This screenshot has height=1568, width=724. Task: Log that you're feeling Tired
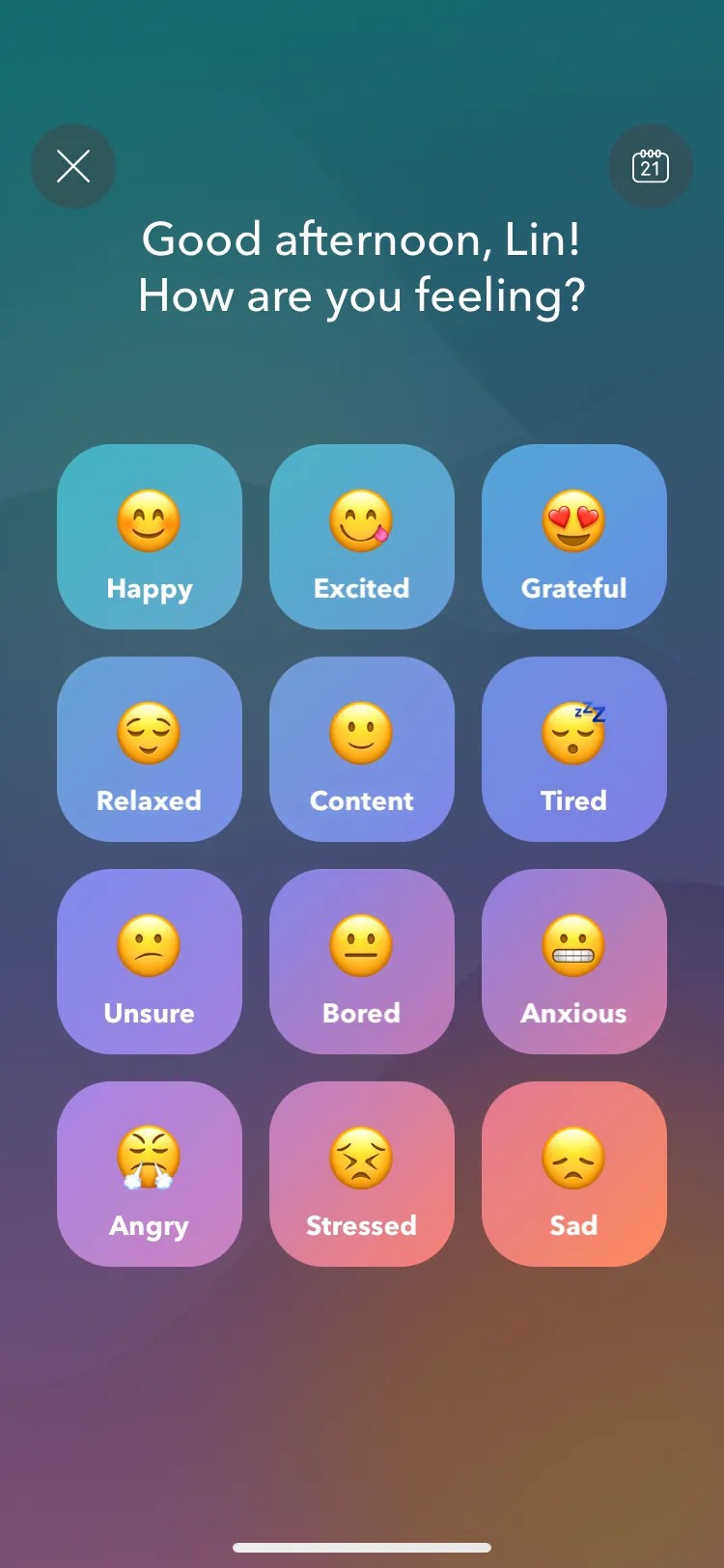(x=574, y=749)
